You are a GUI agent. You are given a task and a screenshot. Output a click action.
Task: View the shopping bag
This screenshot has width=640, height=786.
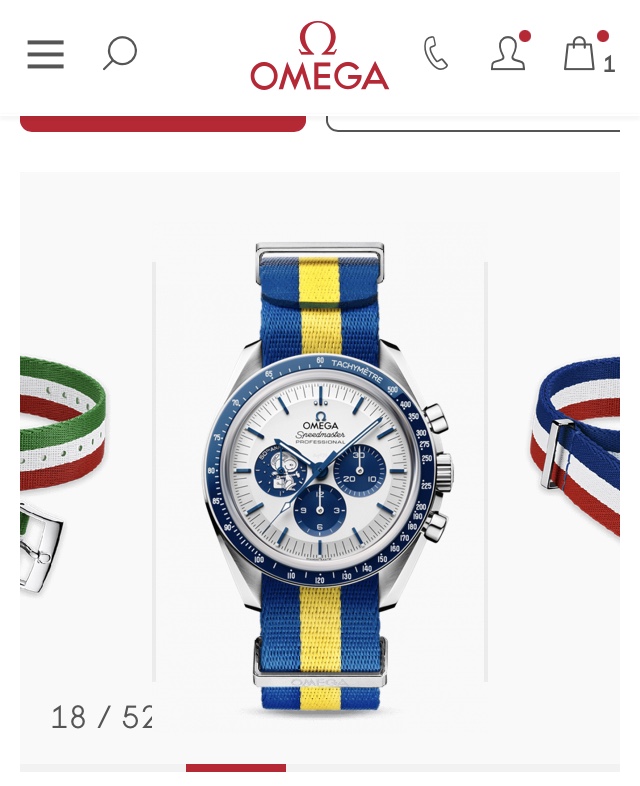580,53
